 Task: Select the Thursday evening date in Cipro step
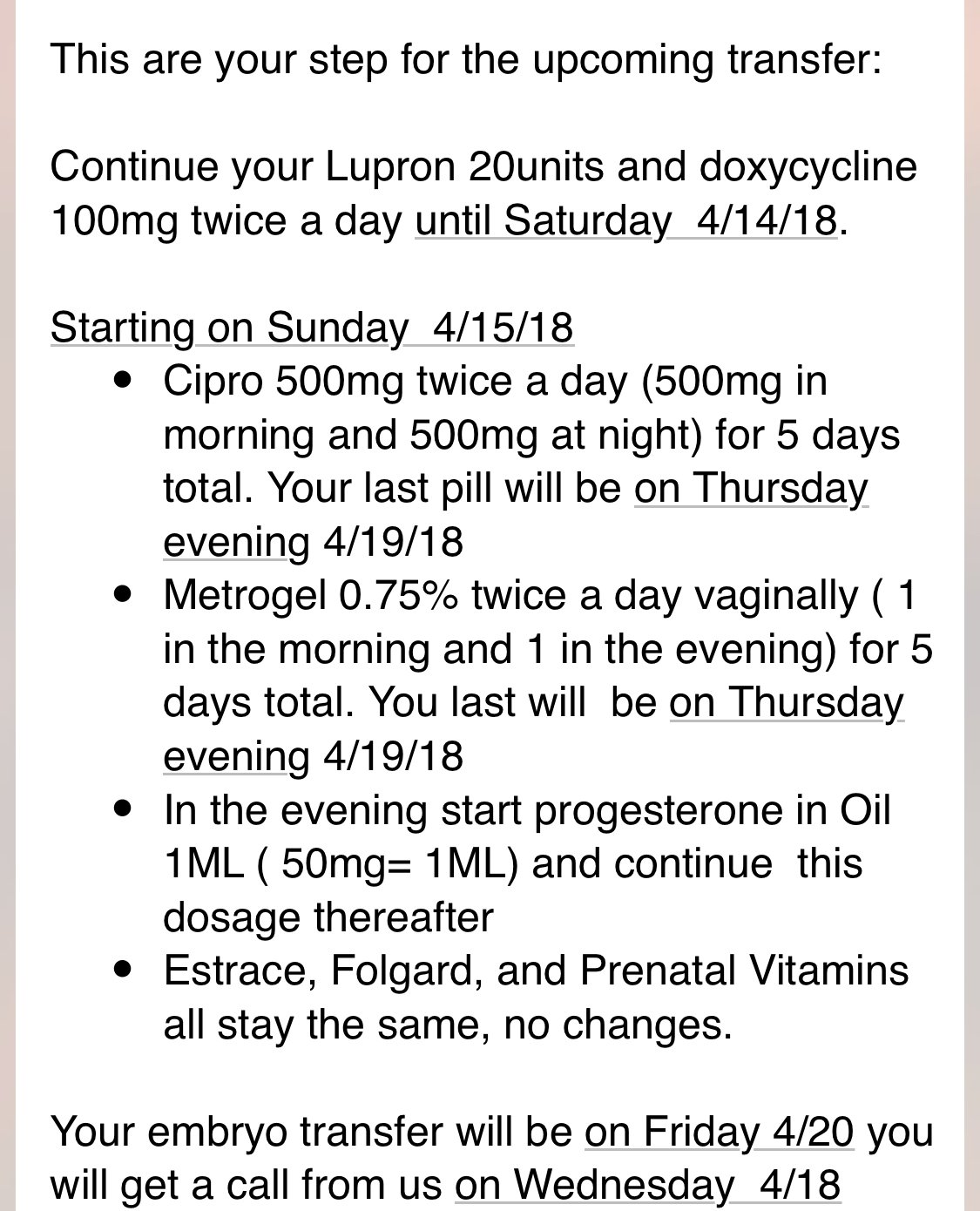pyautogui.click(x=750, y=489)
